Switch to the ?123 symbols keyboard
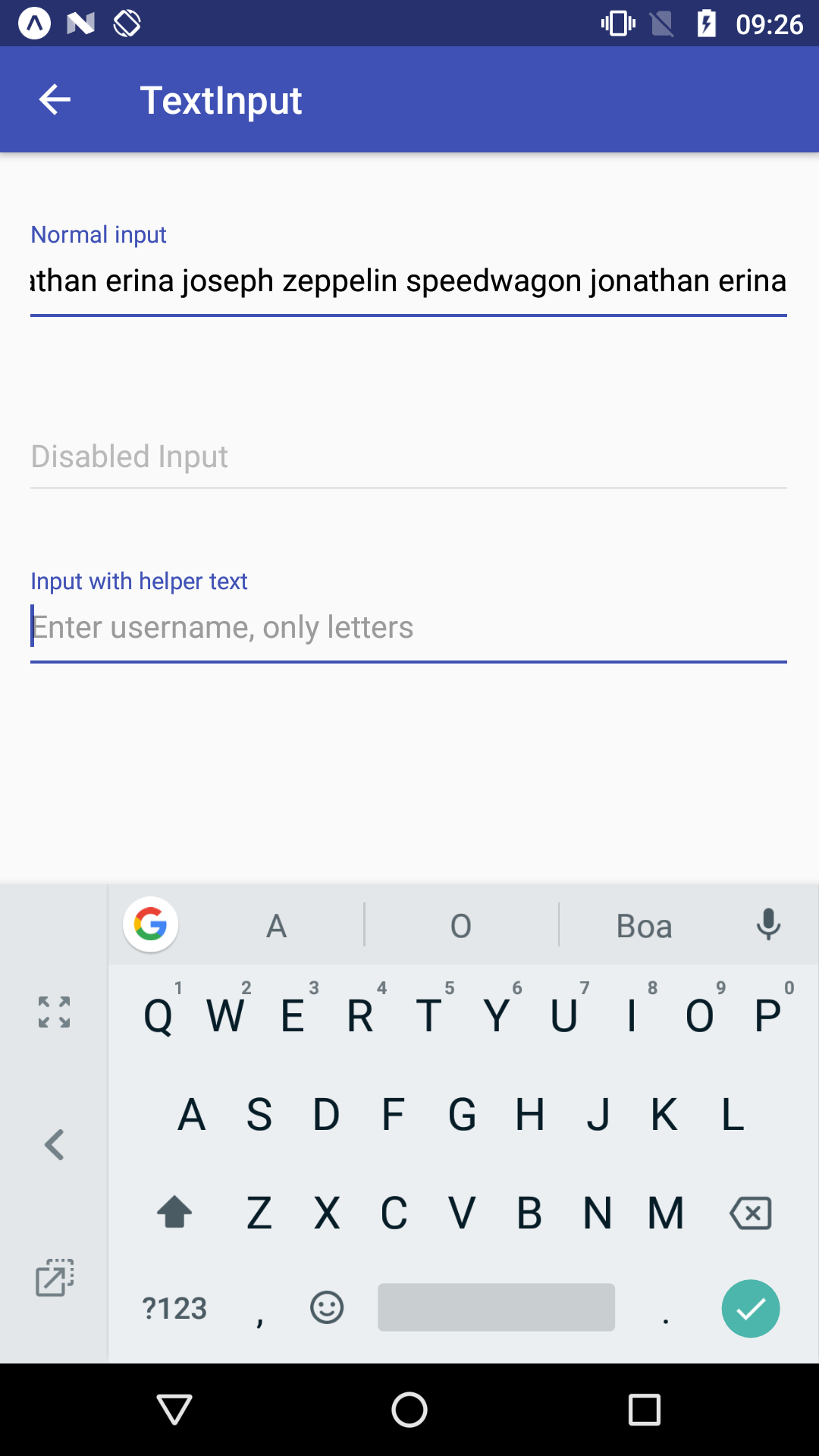The image size is (819, 1456). 174,1308
